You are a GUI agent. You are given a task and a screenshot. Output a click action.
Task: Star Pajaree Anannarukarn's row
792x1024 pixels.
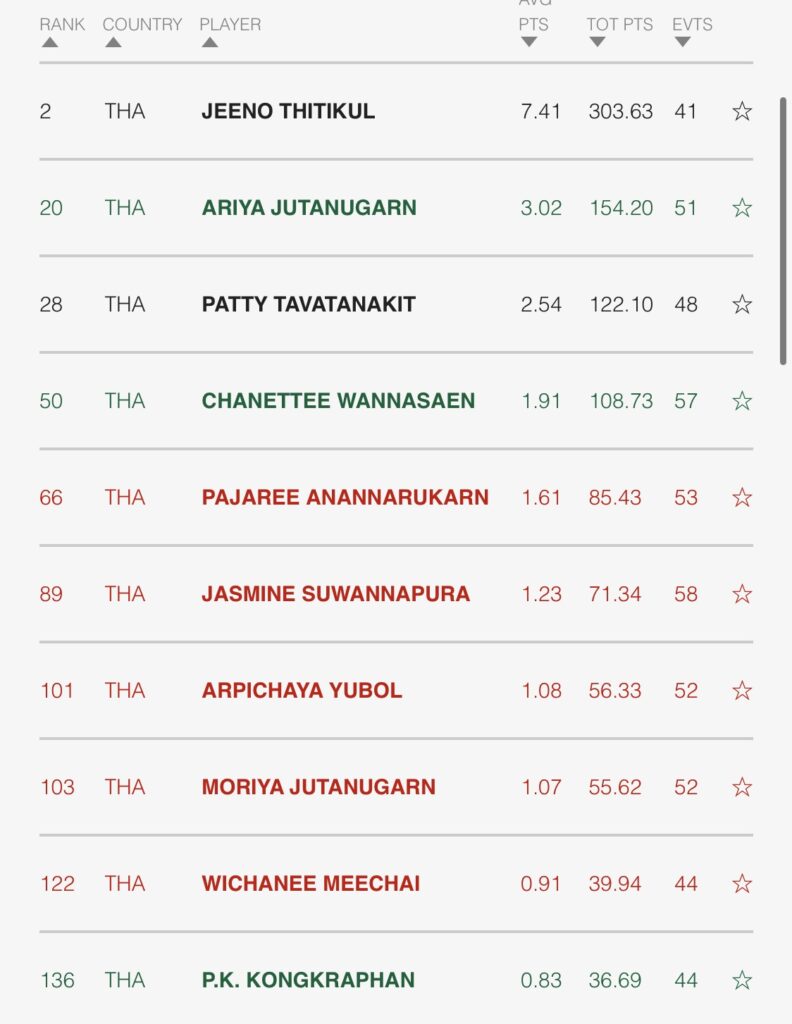coord(742,497)
